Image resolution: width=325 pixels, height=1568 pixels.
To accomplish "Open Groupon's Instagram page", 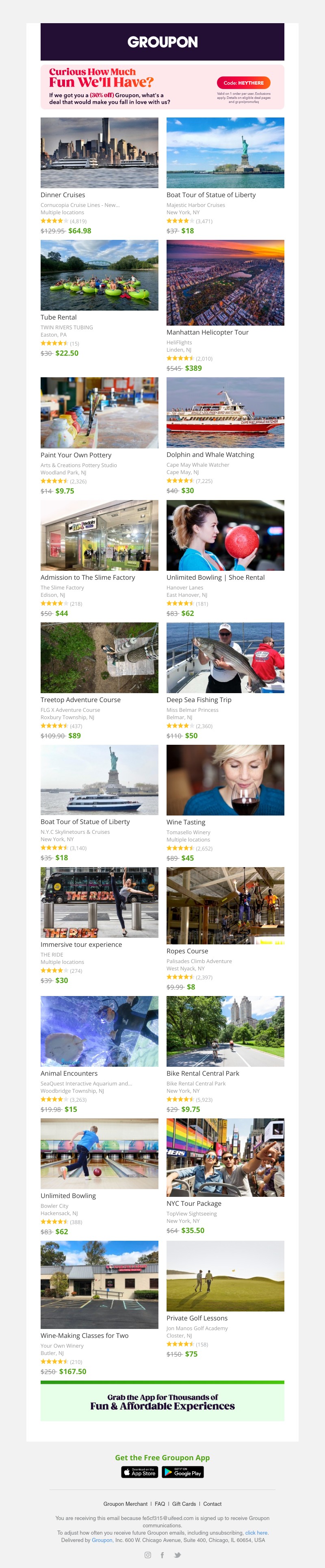I will [x=147, y=1555].
